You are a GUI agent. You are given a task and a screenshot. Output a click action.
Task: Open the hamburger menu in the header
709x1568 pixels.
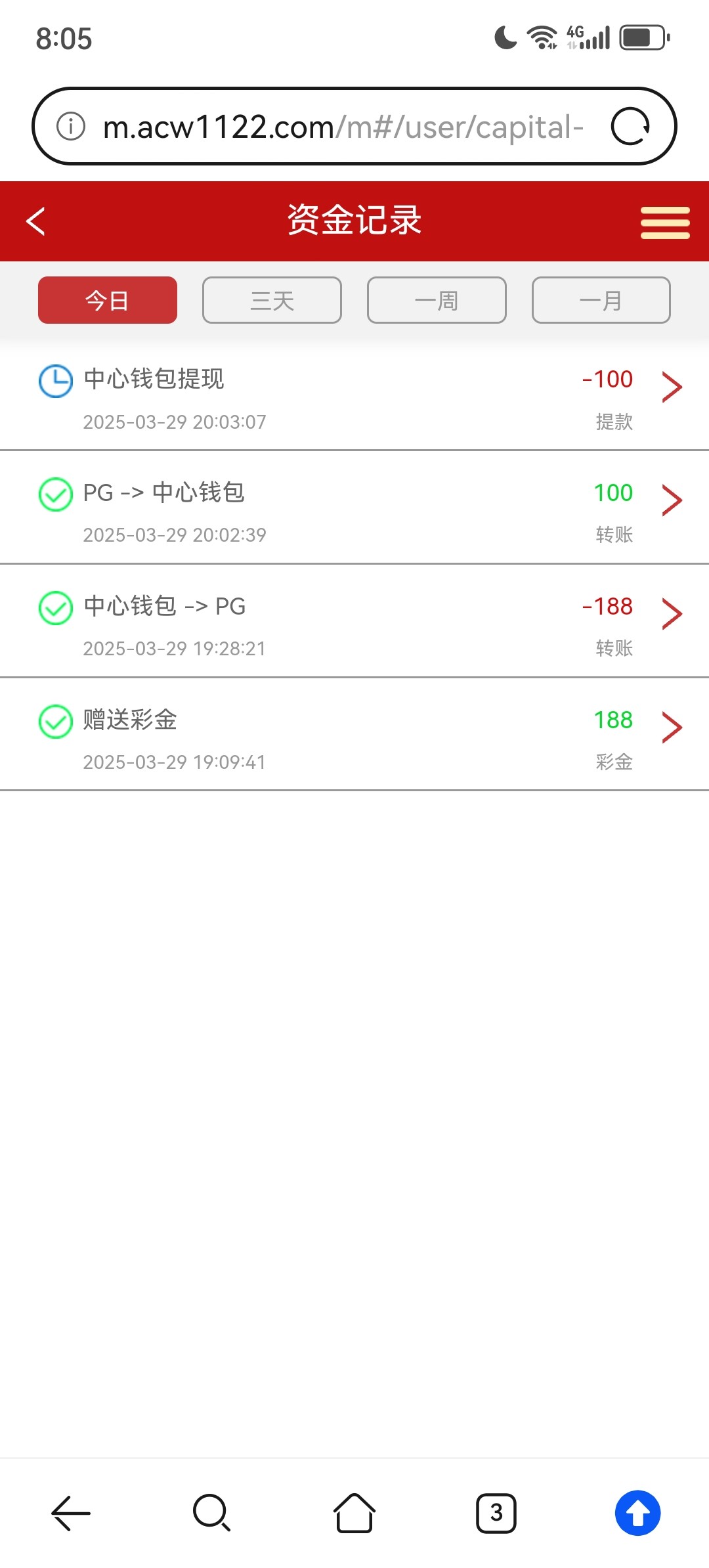[665, 223]
